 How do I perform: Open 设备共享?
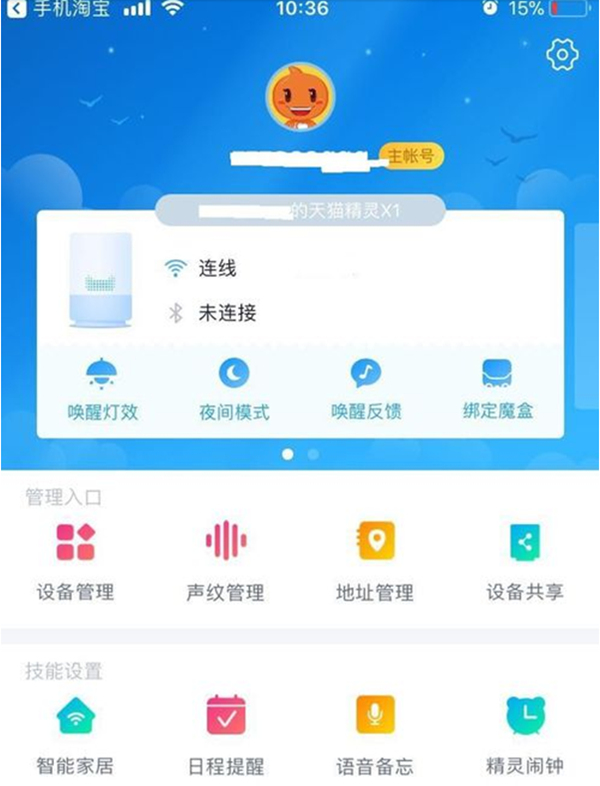525,560
